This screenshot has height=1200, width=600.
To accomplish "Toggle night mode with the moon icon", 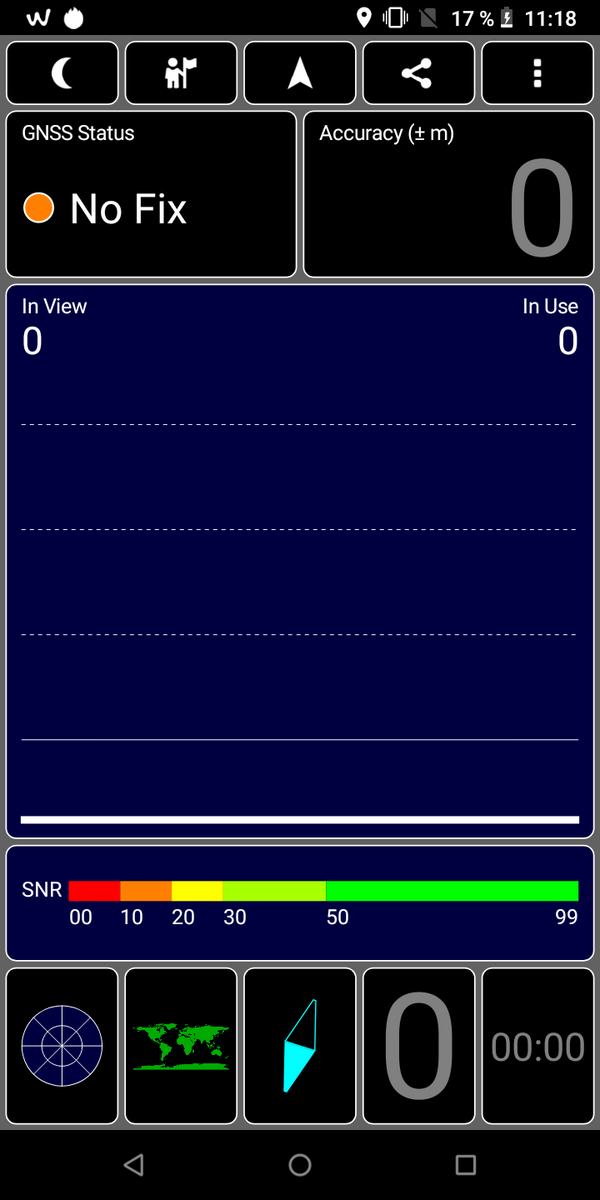I will point(62,73).
